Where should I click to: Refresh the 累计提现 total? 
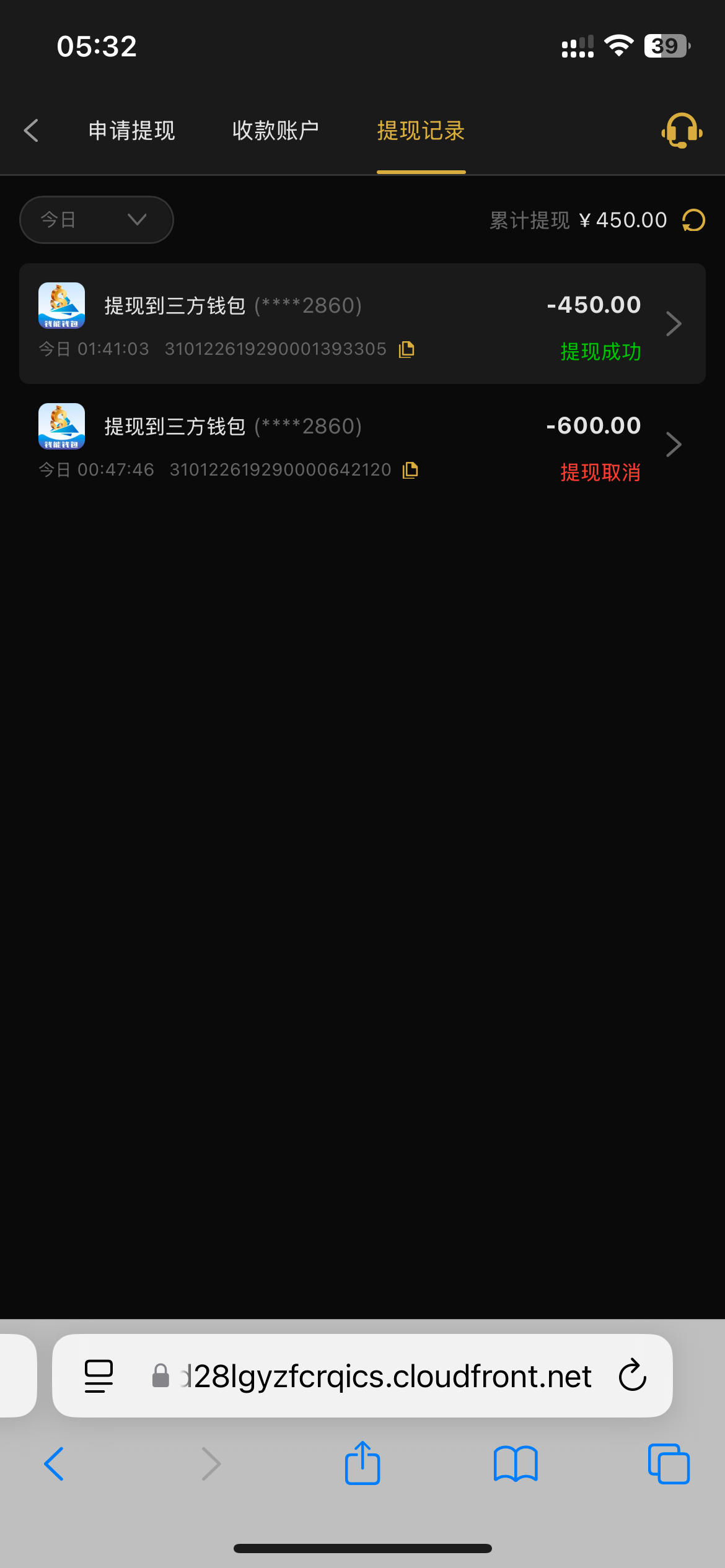pos(693,220)
